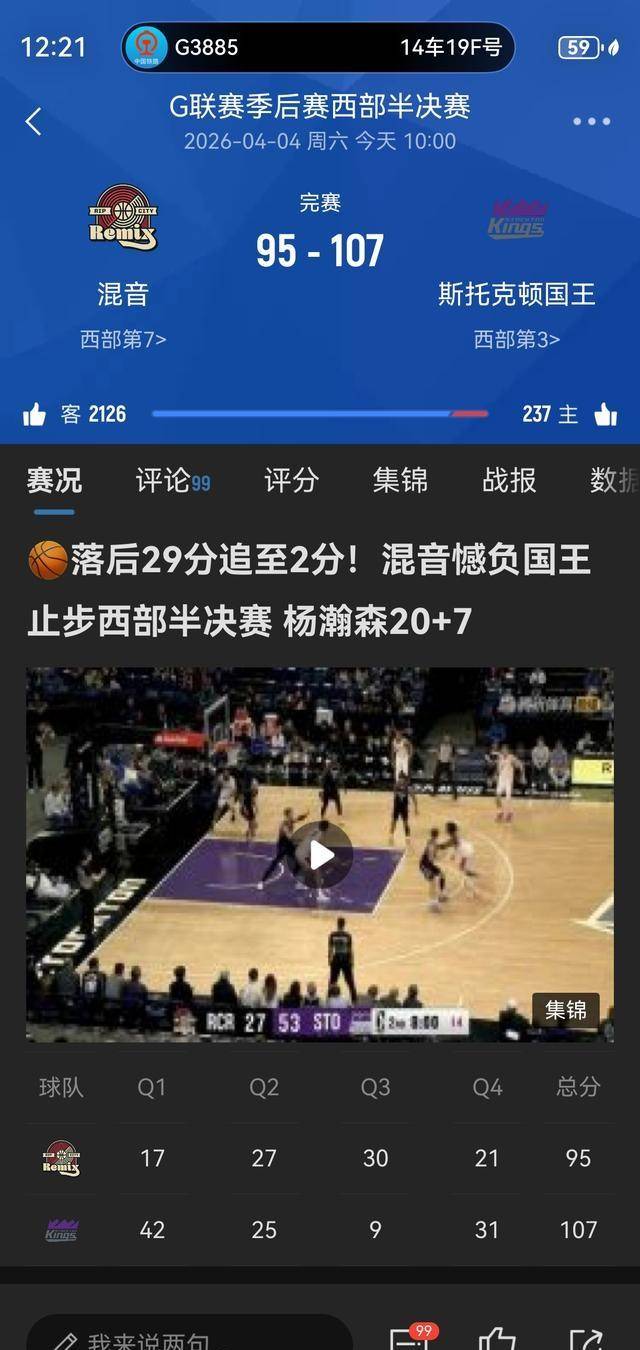Switch to the 集锦 tab
Screen dimensions: 640x1350
point(400,481)
